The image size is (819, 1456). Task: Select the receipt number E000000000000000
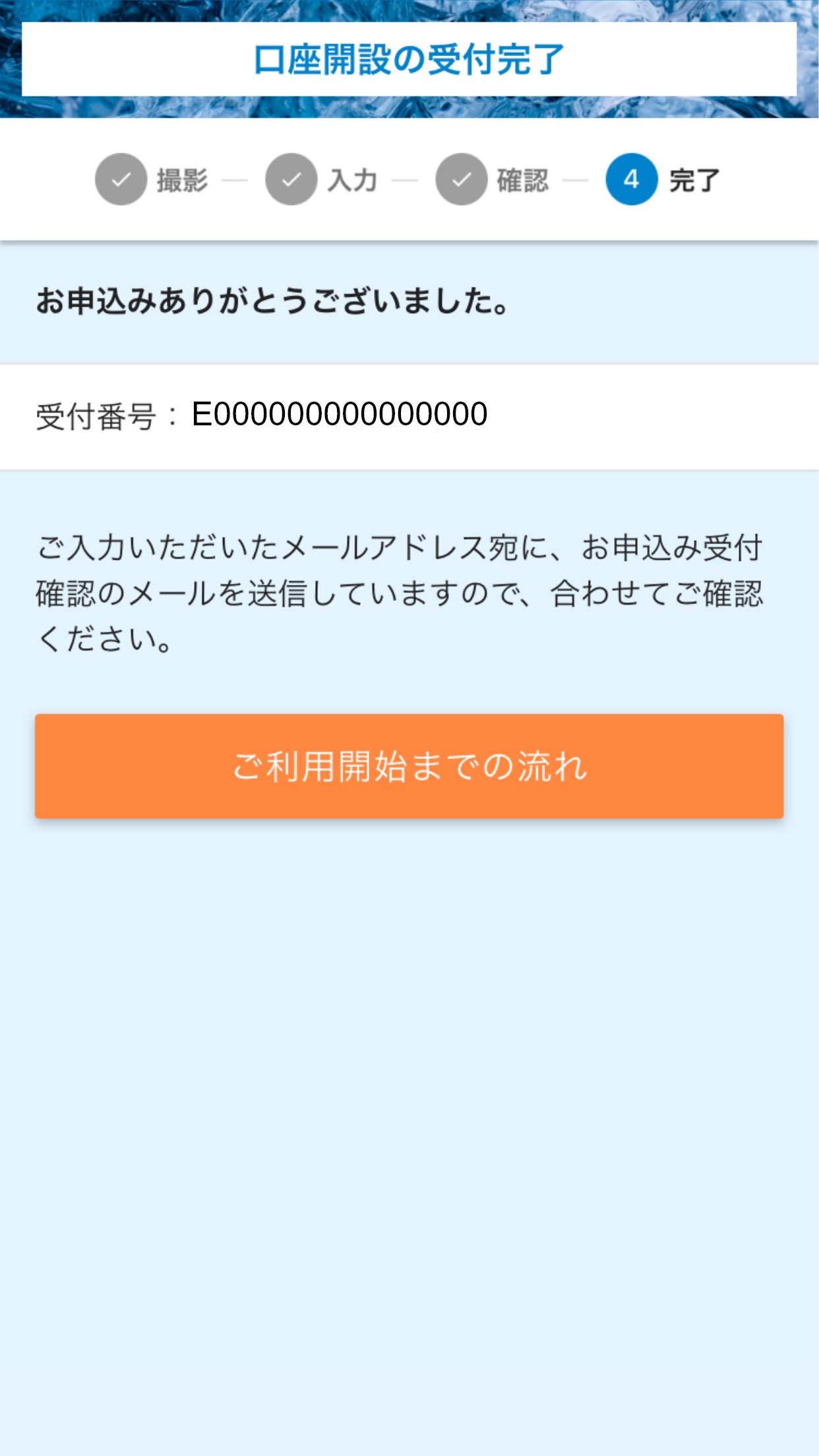click(x=340, y=412)
